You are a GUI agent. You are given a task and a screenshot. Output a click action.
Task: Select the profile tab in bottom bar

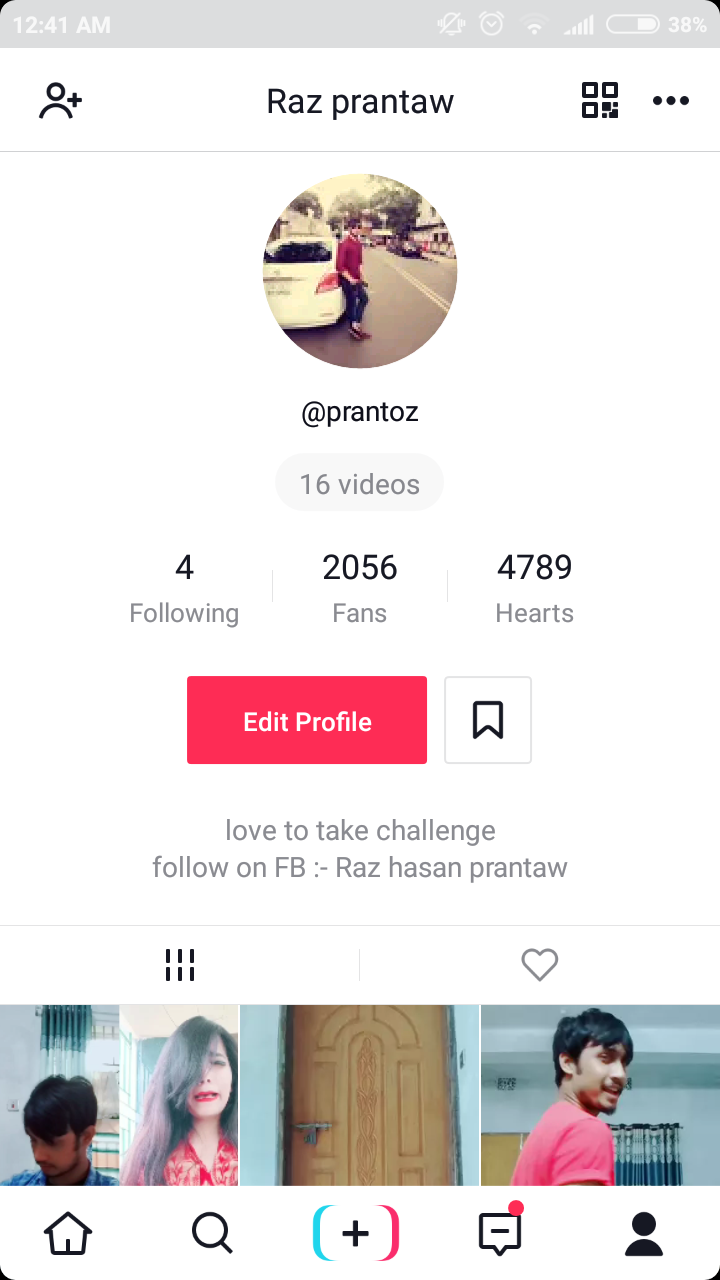(644, 1233)
